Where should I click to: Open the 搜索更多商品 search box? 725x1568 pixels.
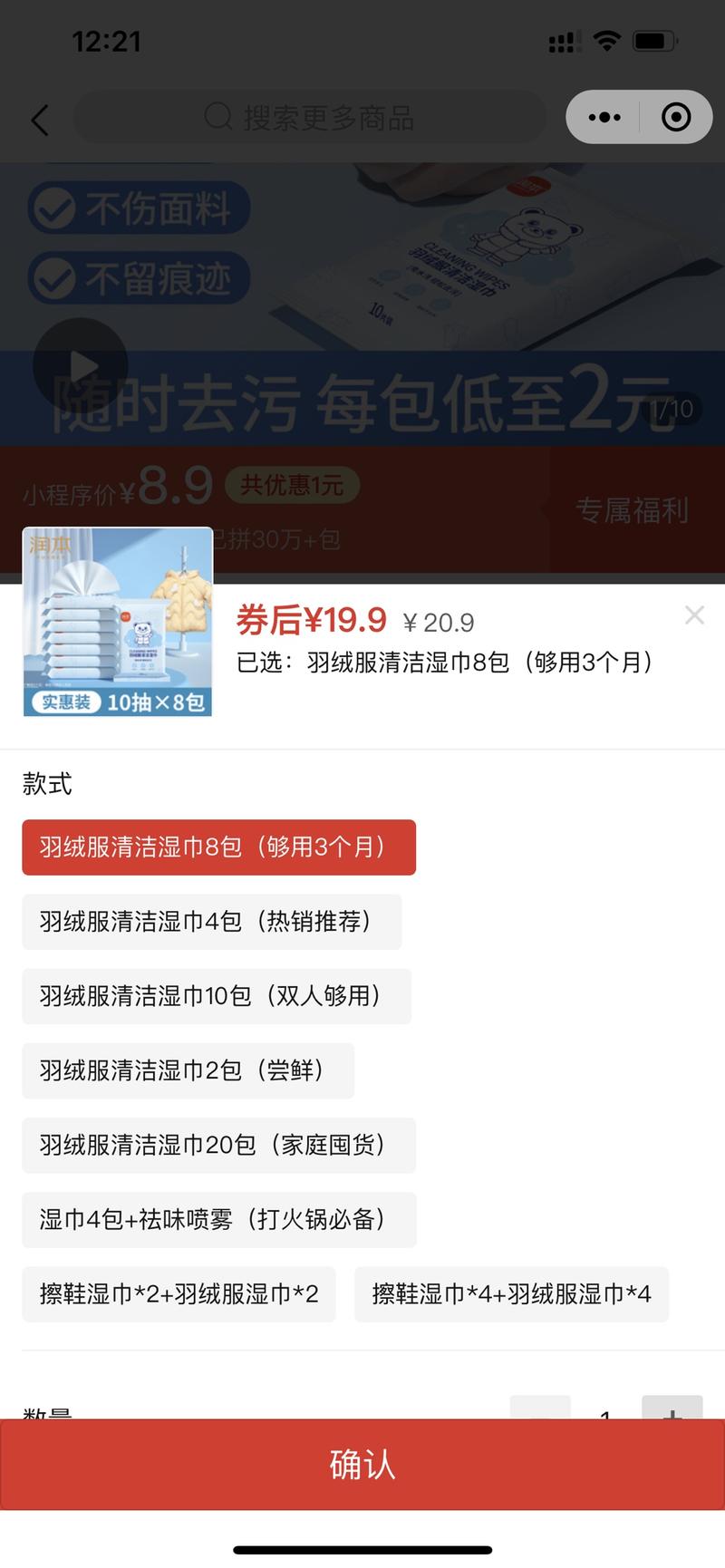(x=310, y=117)
